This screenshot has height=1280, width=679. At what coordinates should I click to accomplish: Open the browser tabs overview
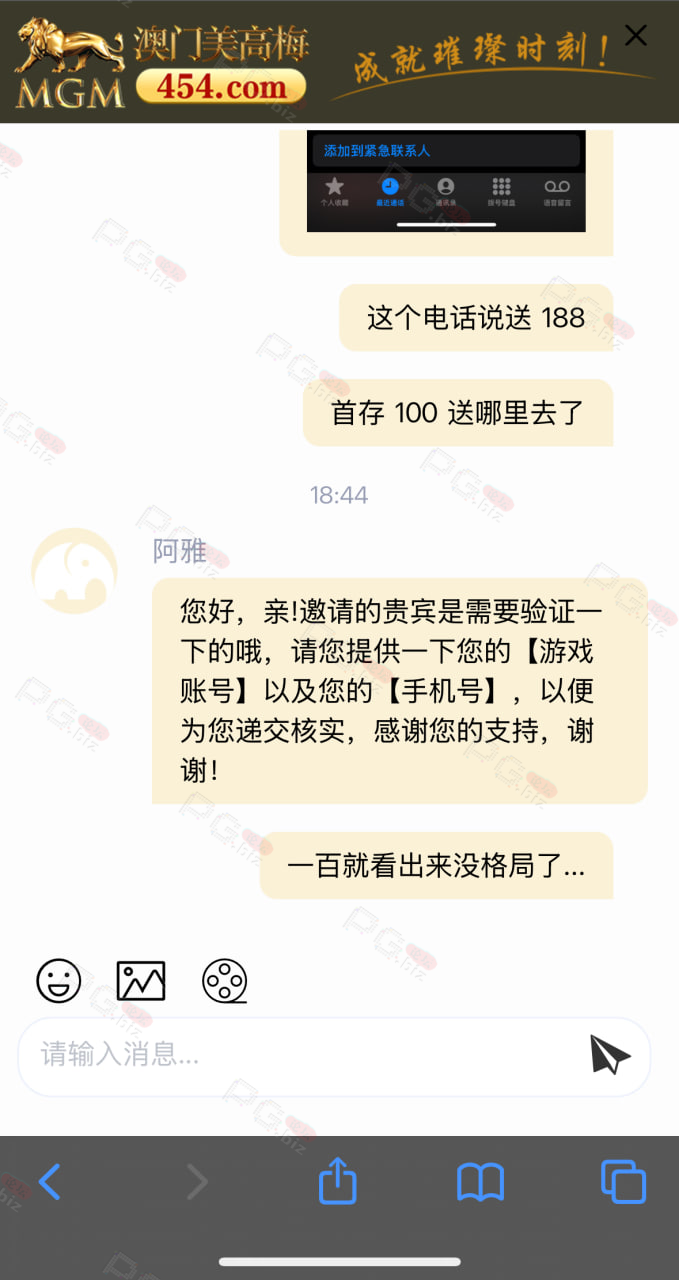[623, 1182]
